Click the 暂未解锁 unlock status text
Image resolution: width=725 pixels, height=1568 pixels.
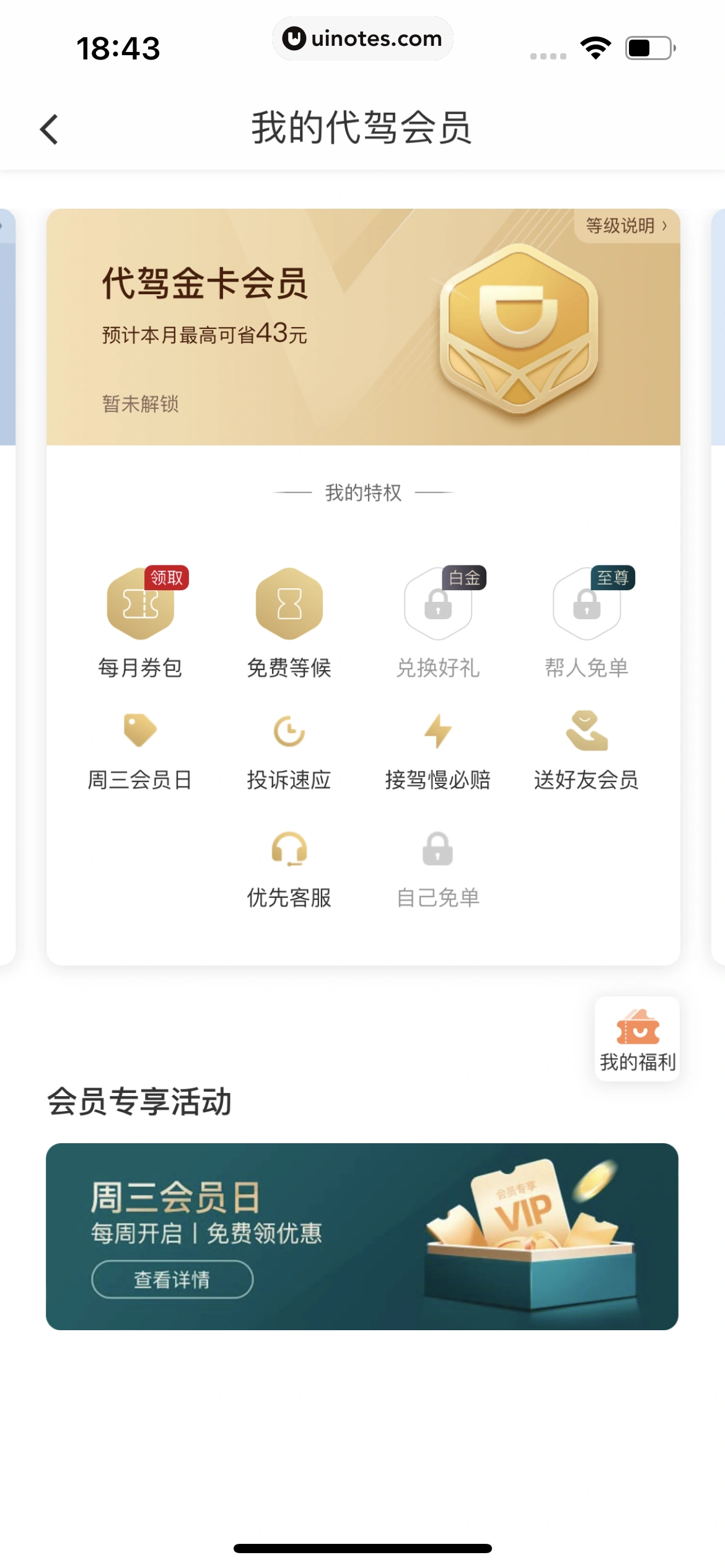(x=139, y=403)
